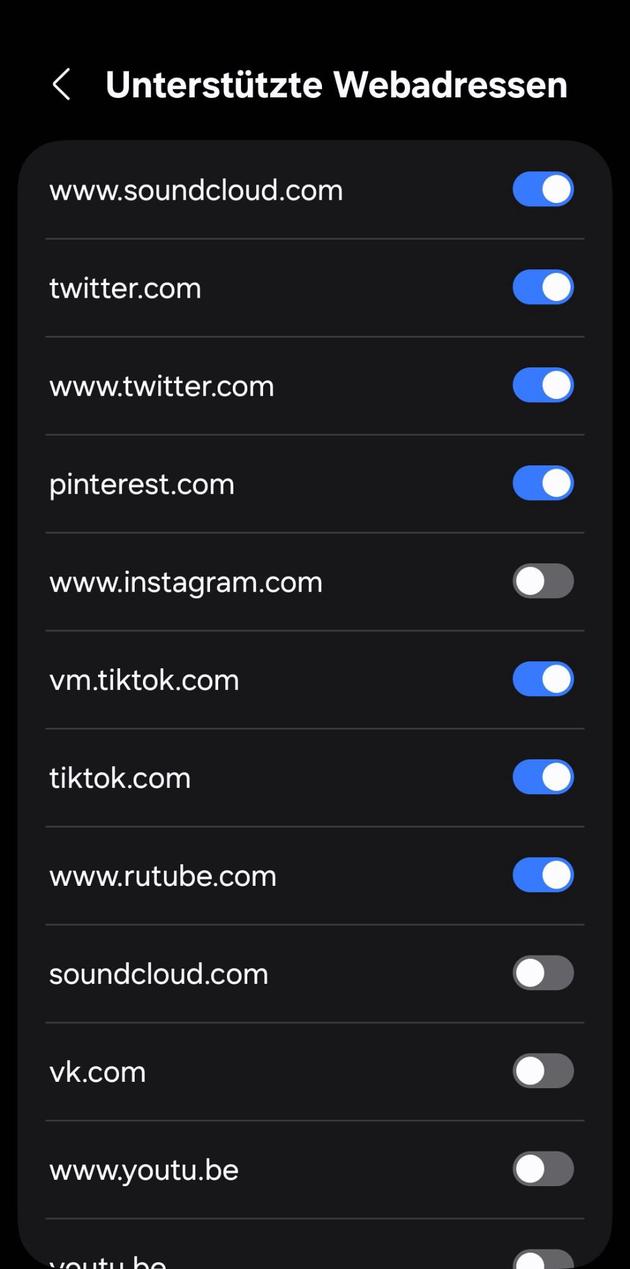
Task: Switch off www.twitter.com
Action: pos(543,385)
